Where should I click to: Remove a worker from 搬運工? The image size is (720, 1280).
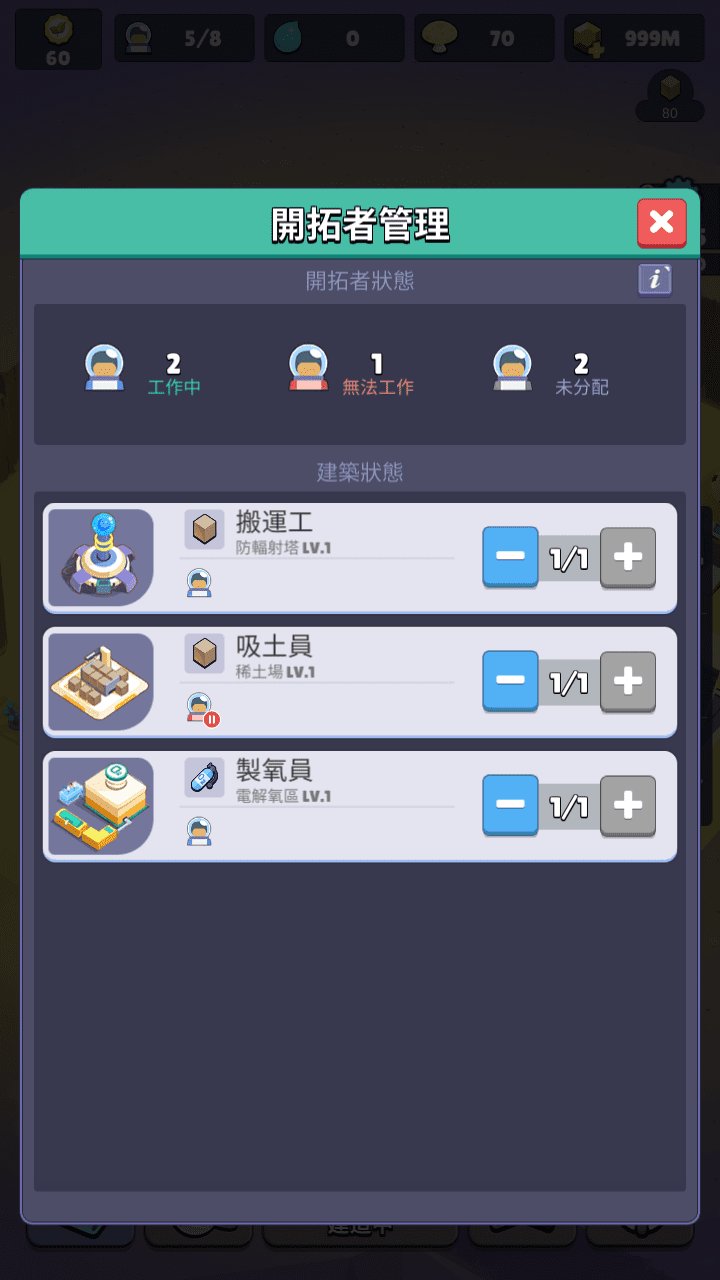pyautogui.click(x=510, y=557)
